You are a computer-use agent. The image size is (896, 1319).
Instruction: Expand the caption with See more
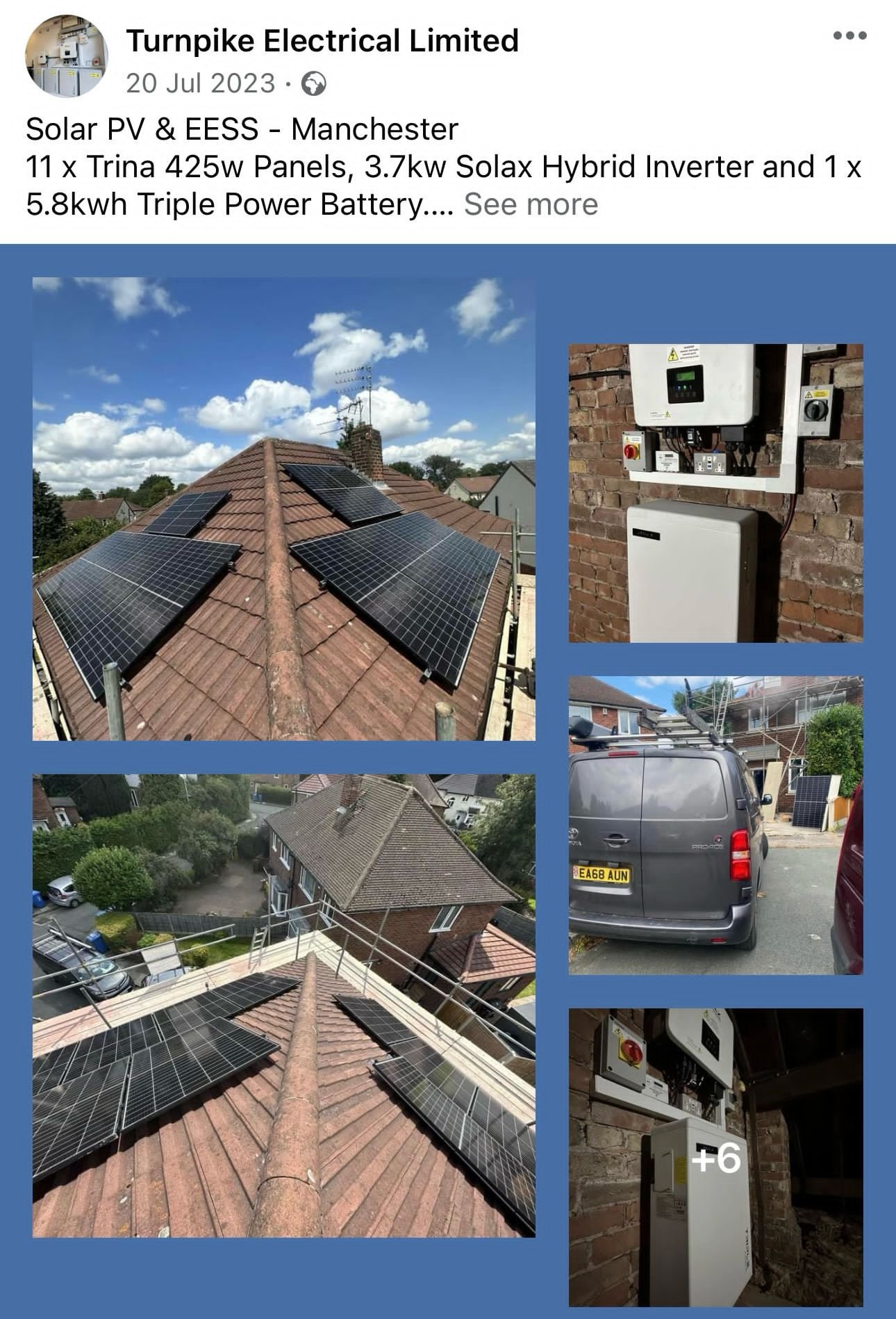click(x=531, y=204)
